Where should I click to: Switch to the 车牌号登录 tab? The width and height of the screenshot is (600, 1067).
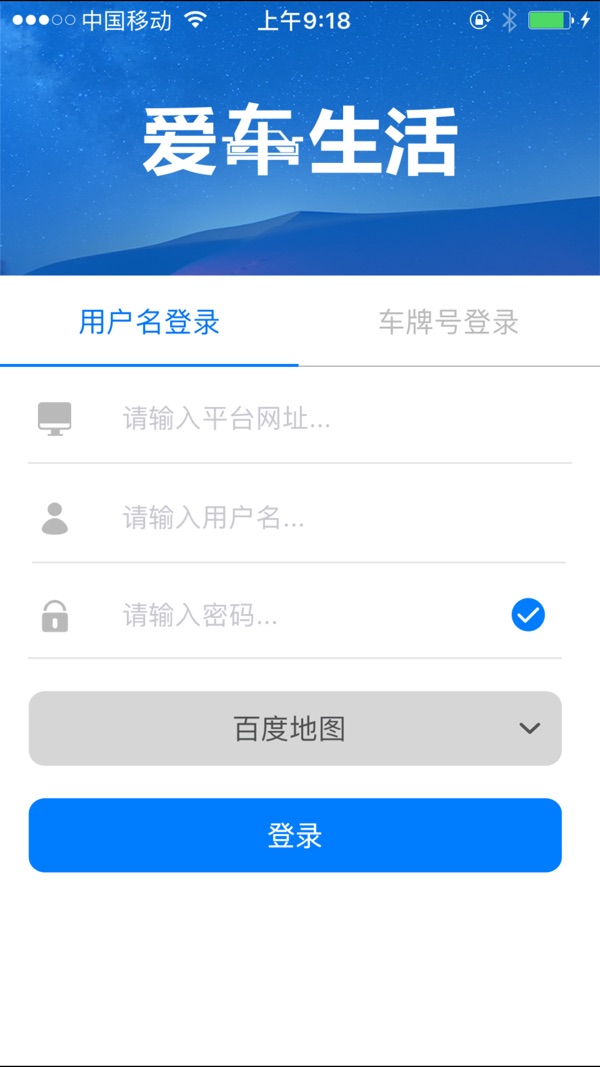(448, 323)
